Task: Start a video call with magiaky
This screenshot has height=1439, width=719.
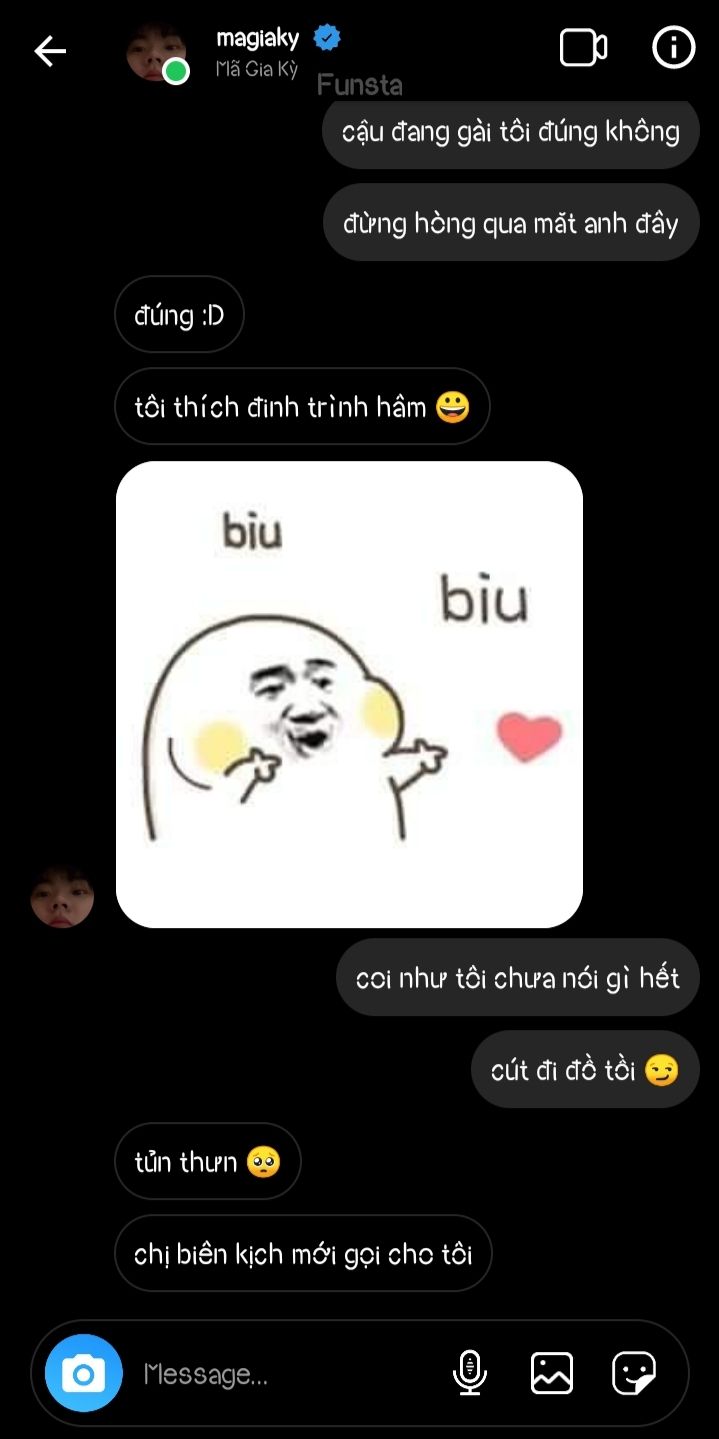Action: [583, 48]
